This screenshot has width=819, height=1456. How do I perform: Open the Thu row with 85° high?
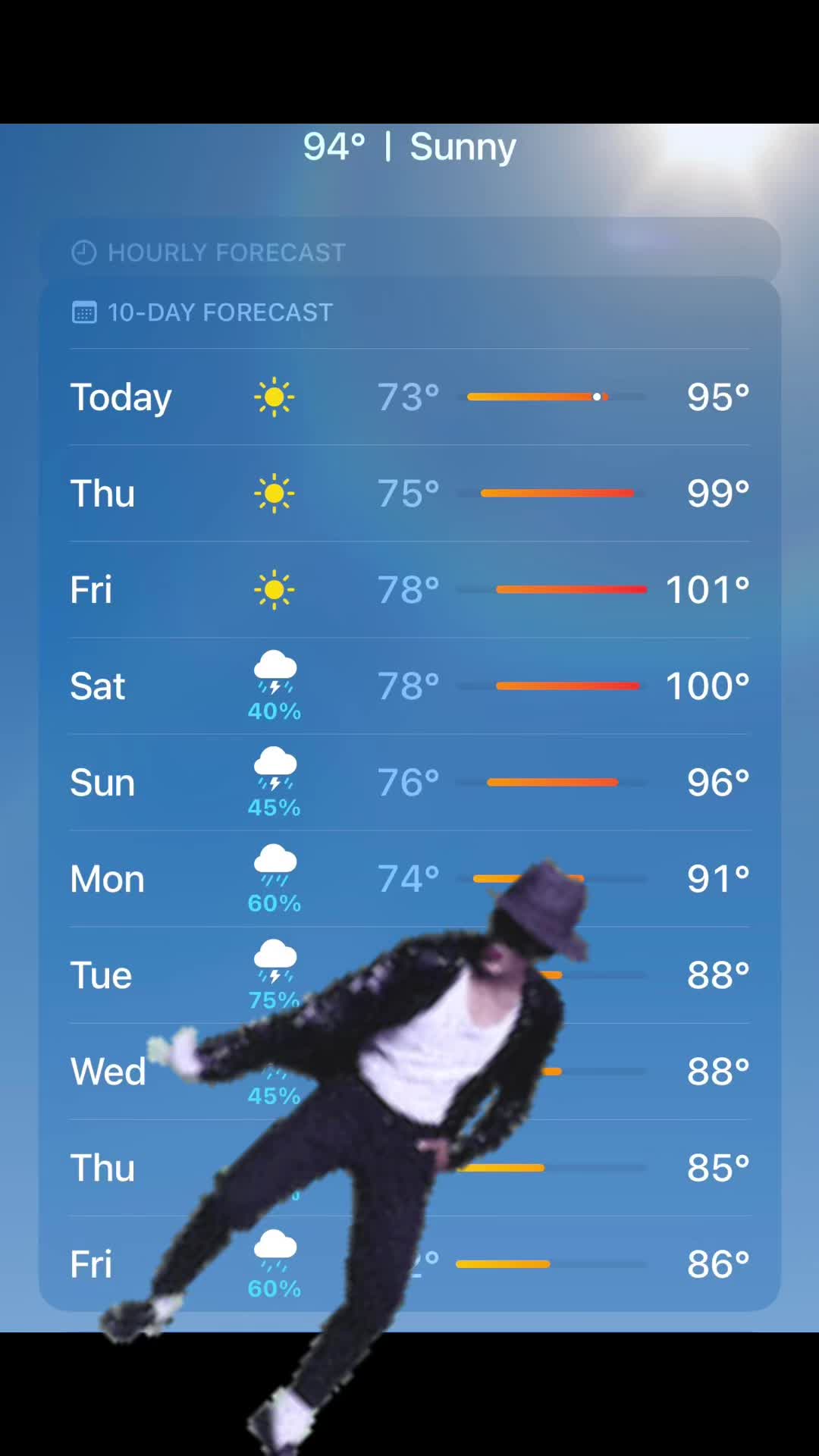coord(409,1167)
